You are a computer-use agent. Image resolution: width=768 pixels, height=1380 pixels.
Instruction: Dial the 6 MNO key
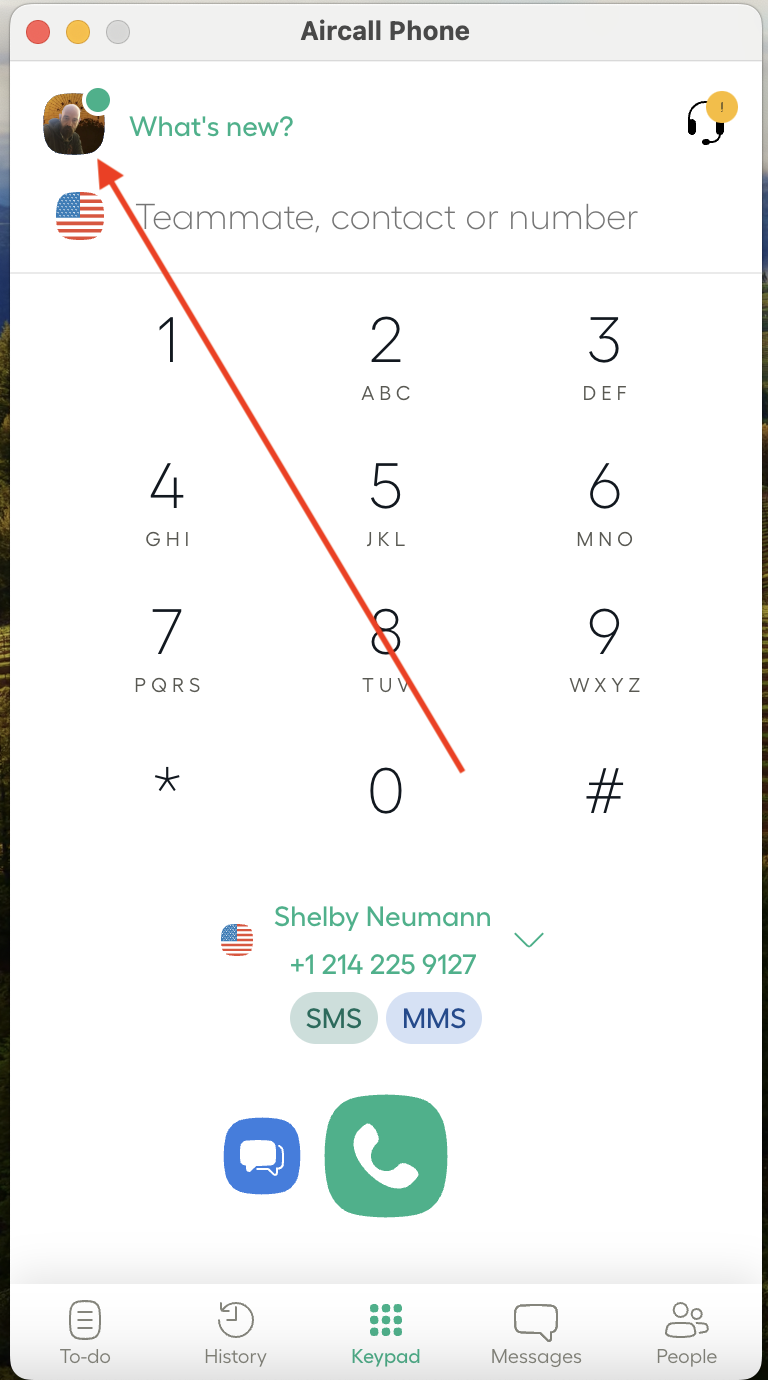(604, 501)
